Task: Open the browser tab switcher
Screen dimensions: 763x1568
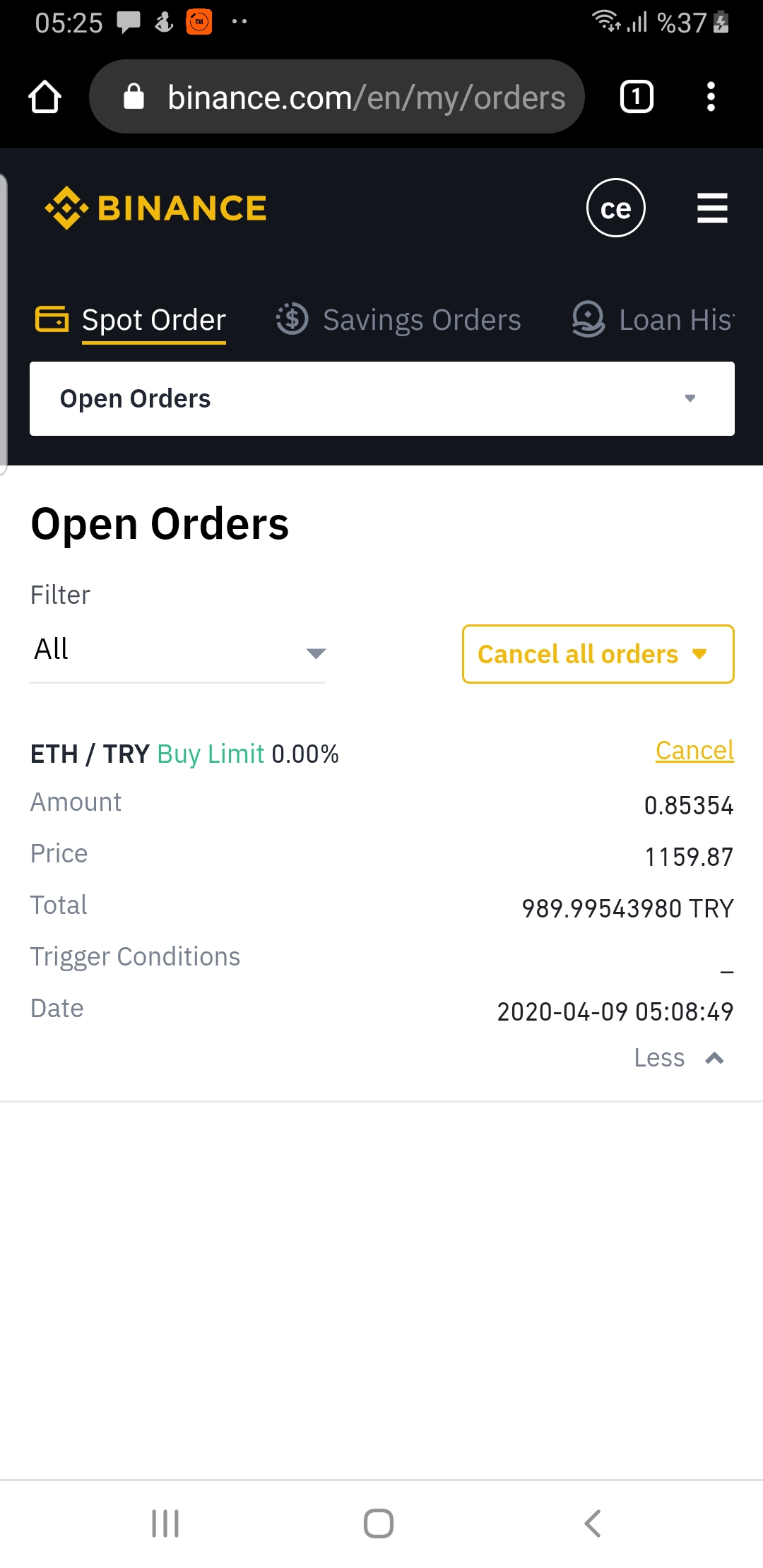Action: pyautogui.click(x=637, y=97)
